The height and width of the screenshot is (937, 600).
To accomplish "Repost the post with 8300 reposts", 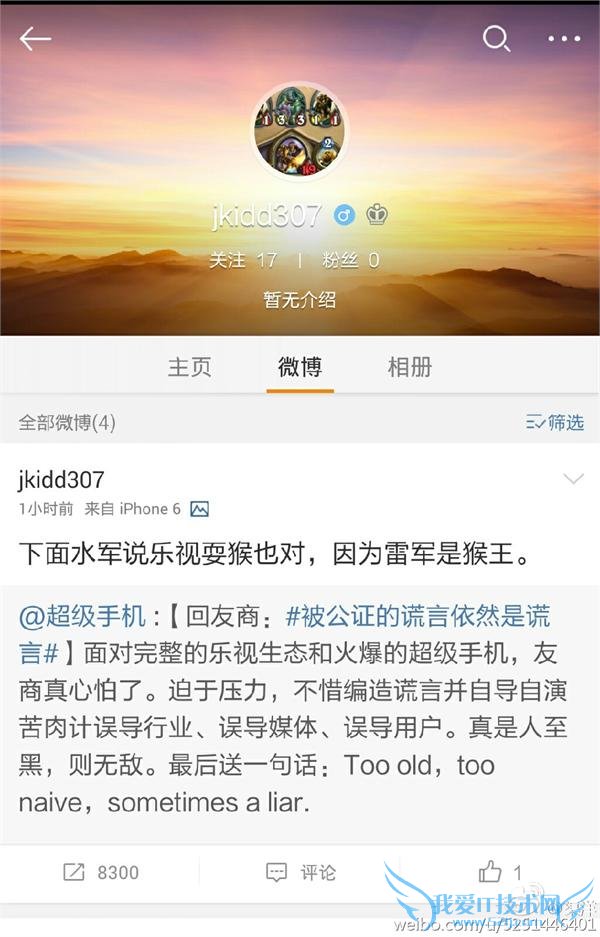I will tap(100, 873).
